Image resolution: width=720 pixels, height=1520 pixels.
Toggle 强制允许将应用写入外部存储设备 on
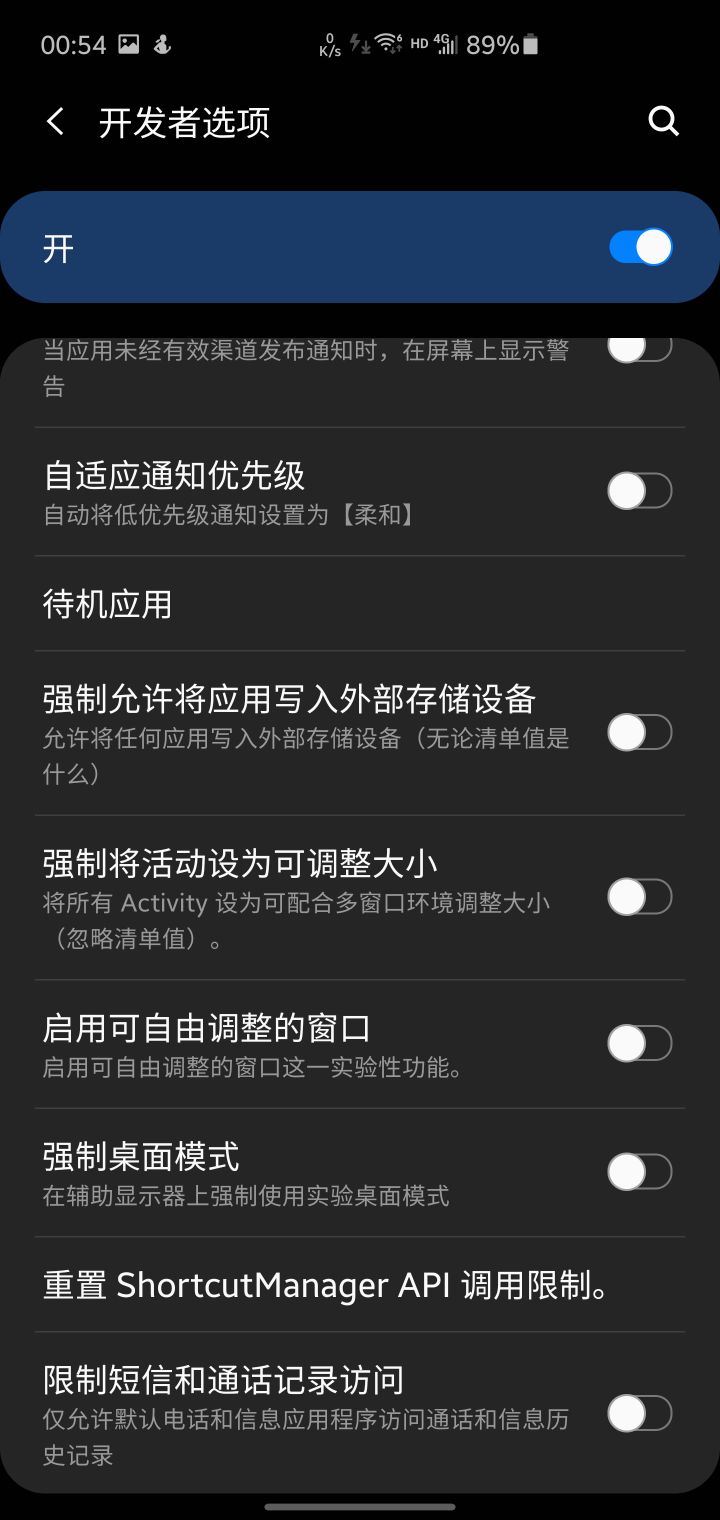coord(640,733)
